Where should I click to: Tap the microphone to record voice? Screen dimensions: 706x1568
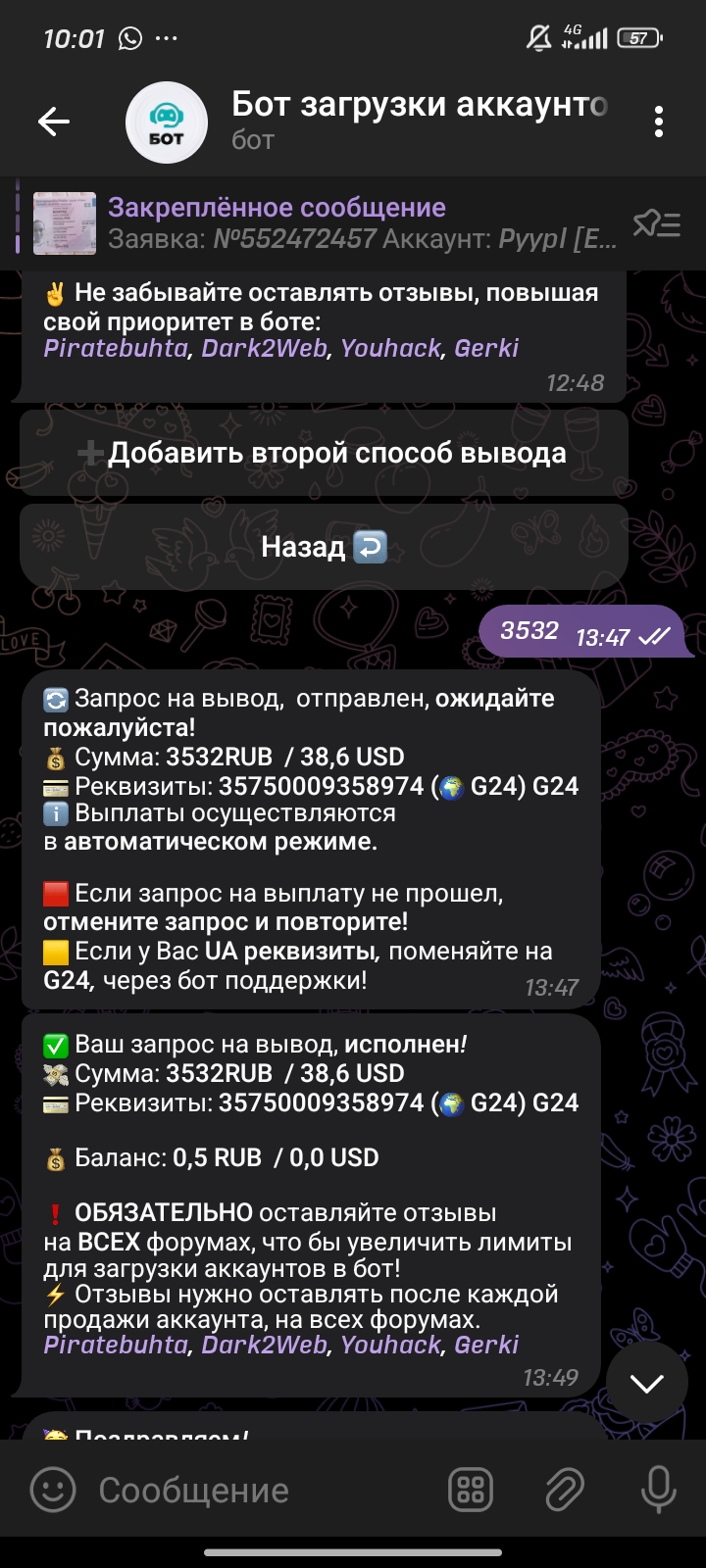point(658,1491)
